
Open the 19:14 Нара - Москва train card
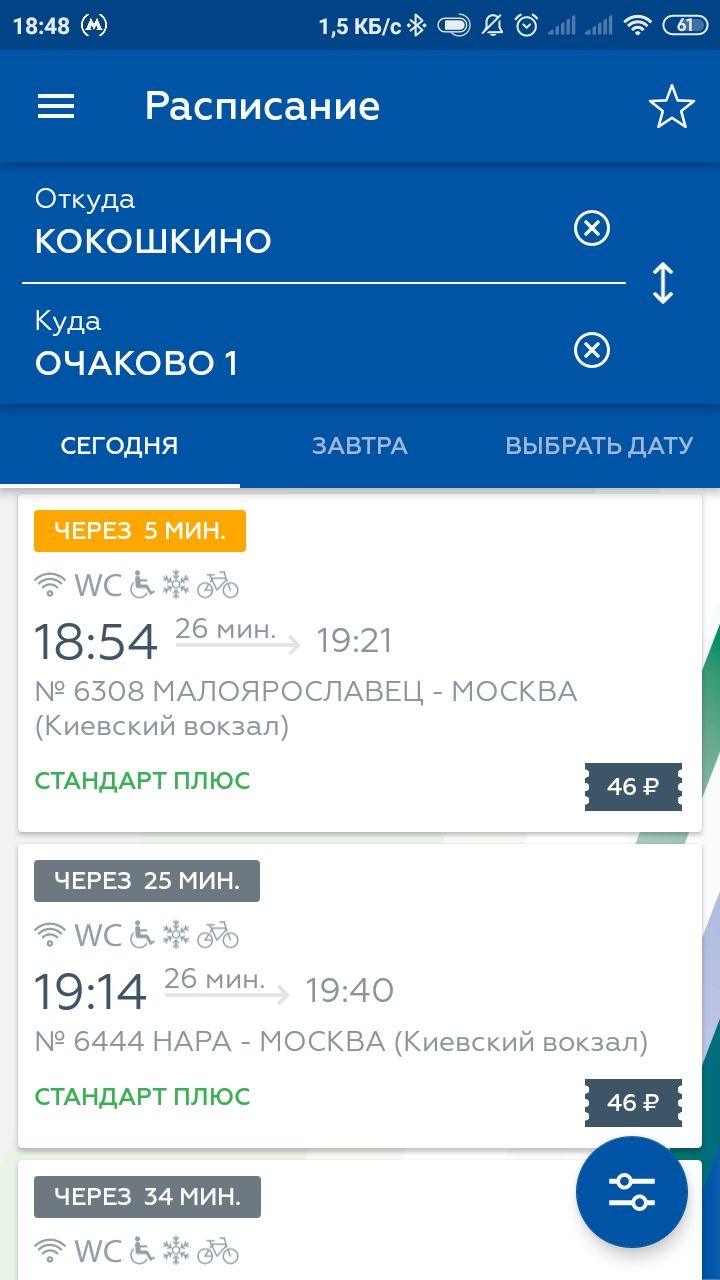pos(360,996)
